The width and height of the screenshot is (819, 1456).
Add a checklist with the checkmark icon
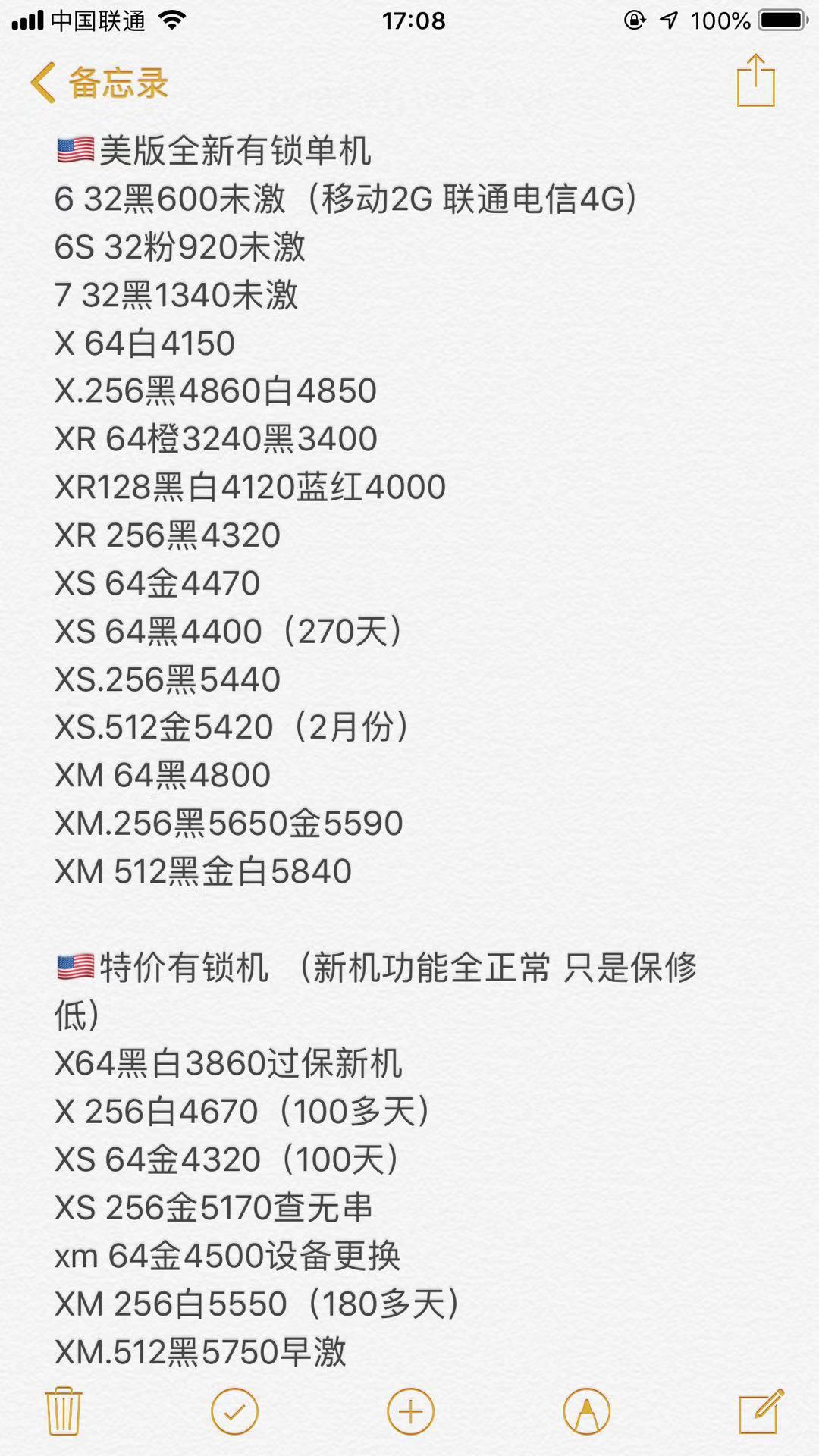coord(234,1411)
